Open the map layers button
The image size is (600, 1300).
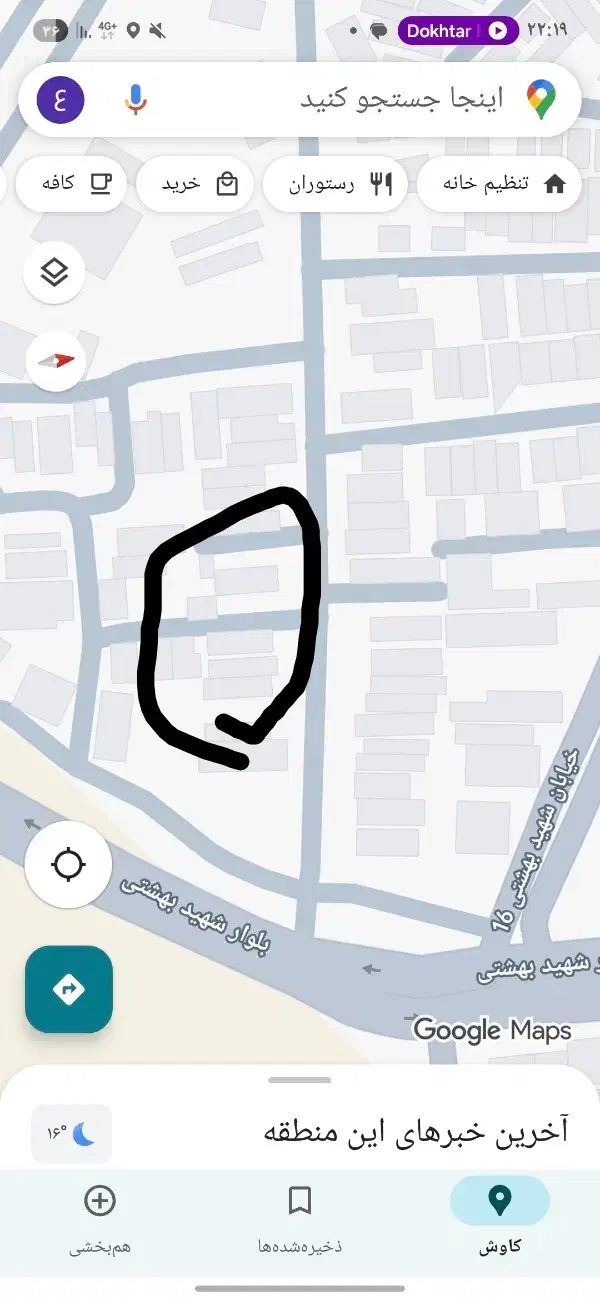click(54, 272)
